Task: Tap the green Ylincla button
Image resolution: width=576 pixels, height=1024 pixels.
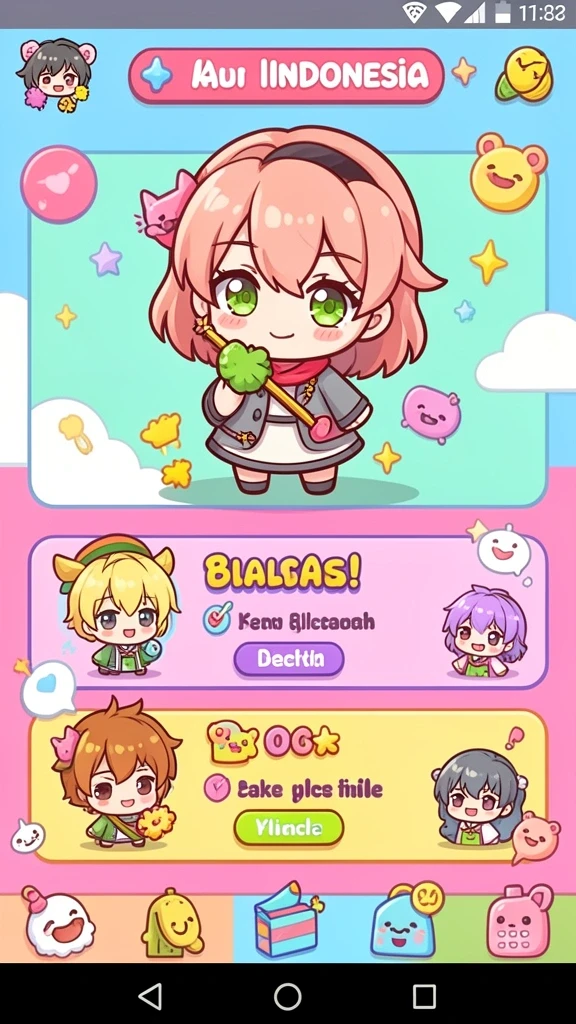Action: [288, 829]
